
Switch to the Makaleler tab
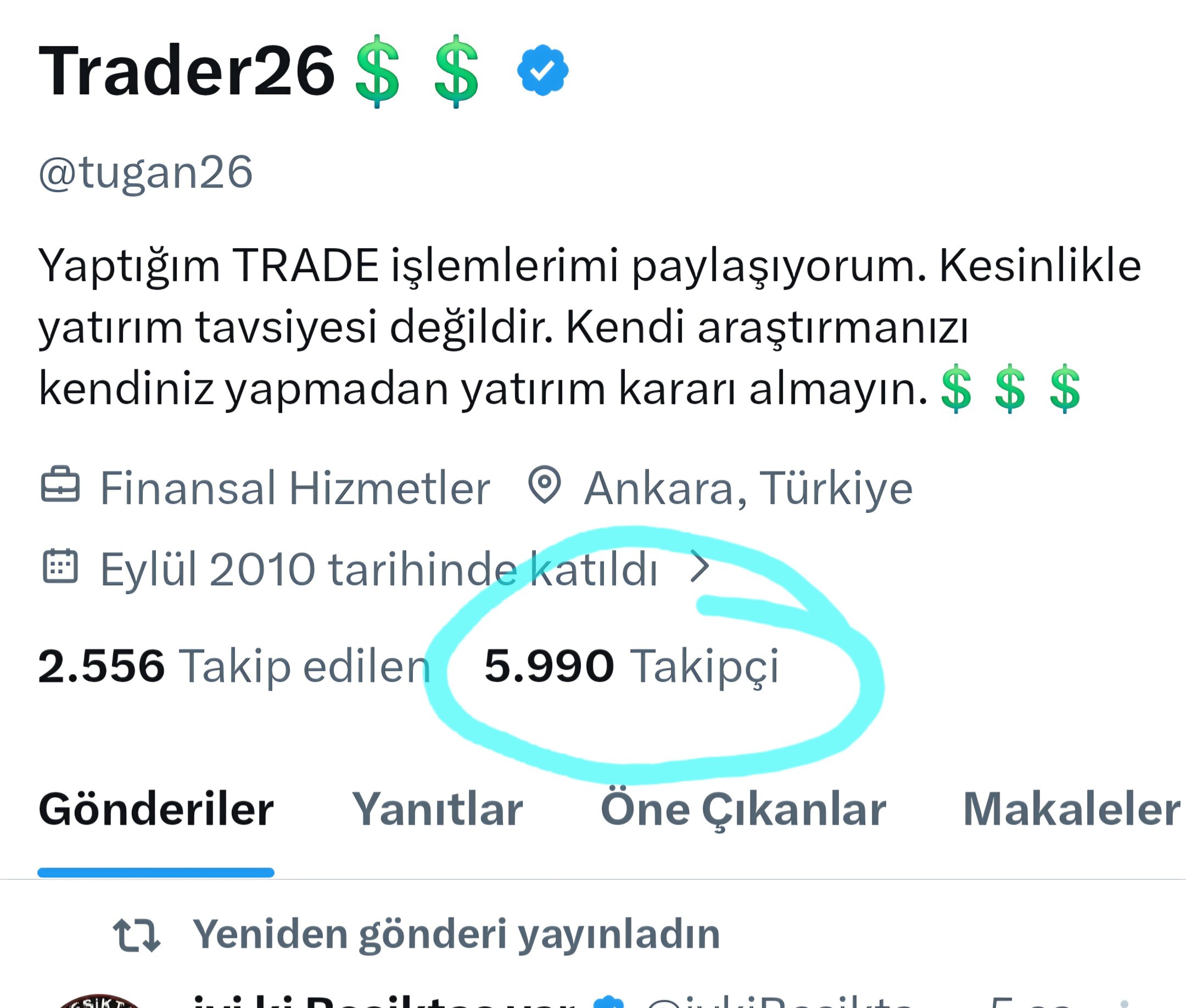[x=1071, y=809]
